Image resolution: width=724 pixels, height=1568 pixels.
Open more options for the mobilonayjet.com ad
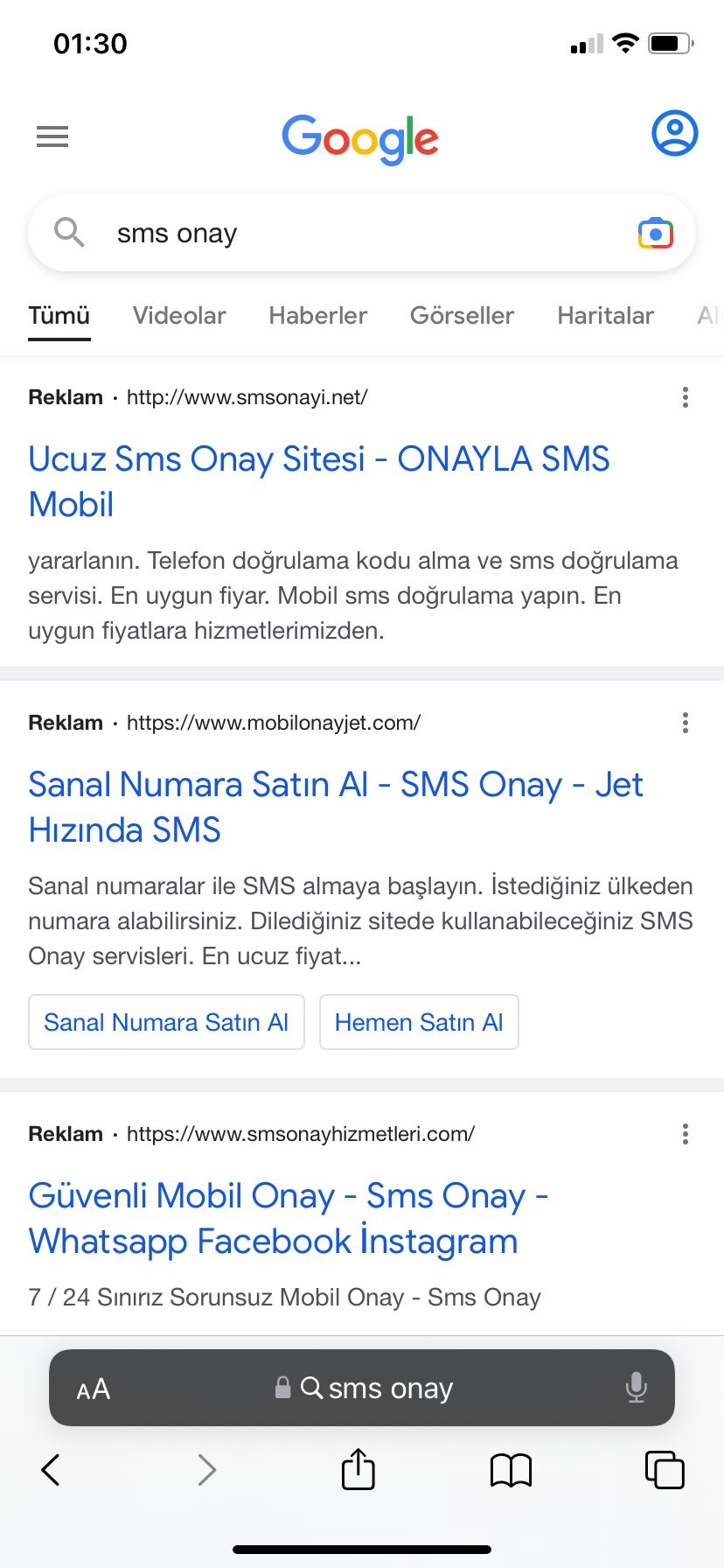[x=686, y=723]
